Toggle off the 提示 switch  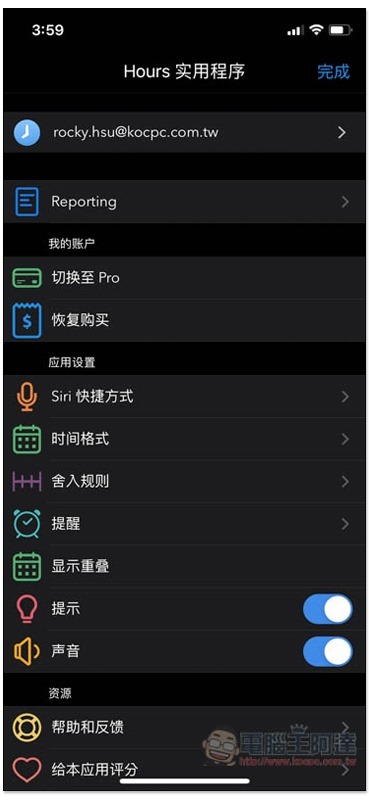click(x=328, y=609)
